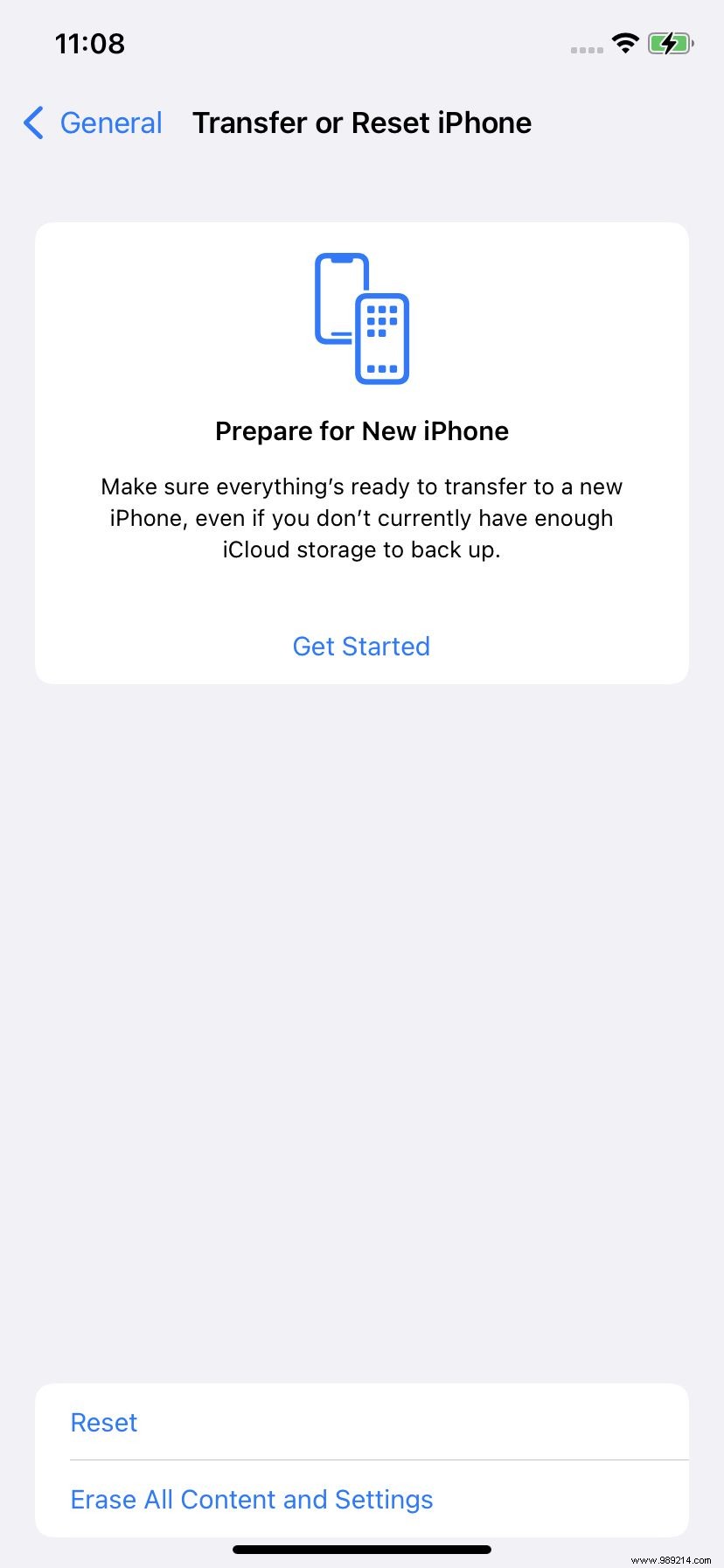The width and height of the screenshot is (724, 1568).
Task: Tap Get Started
Action: pos(361,647)
